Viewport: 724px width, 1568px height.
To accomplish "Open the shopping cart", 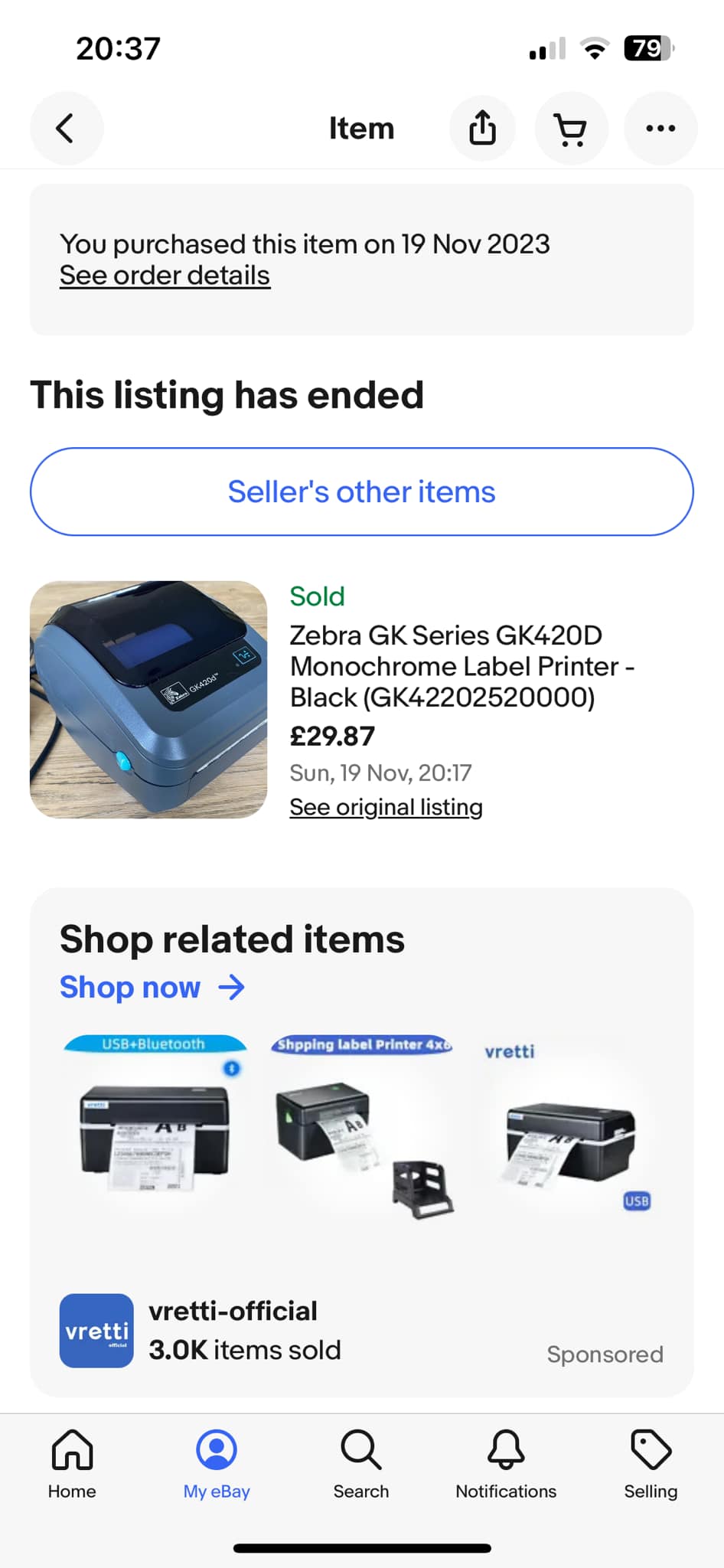I will (571, 128).
